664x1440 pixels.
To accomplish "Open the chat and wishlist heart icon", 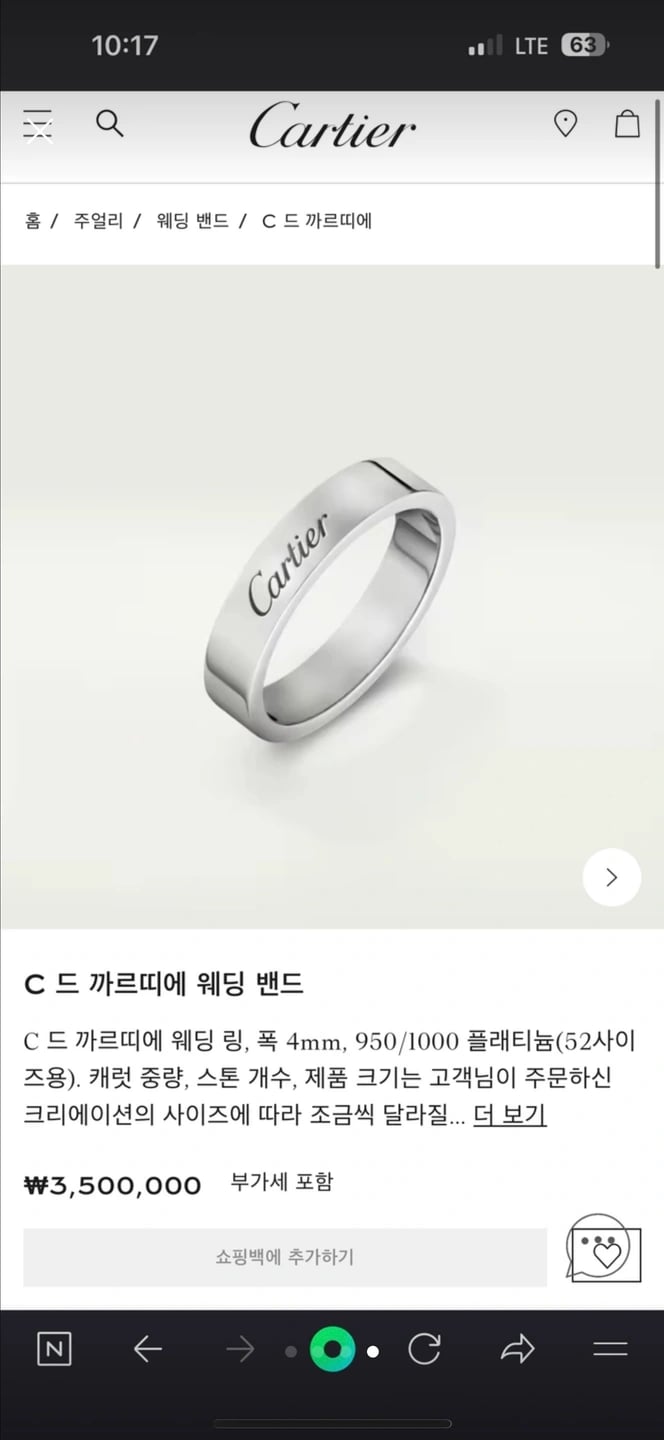I will (603, 1248).
